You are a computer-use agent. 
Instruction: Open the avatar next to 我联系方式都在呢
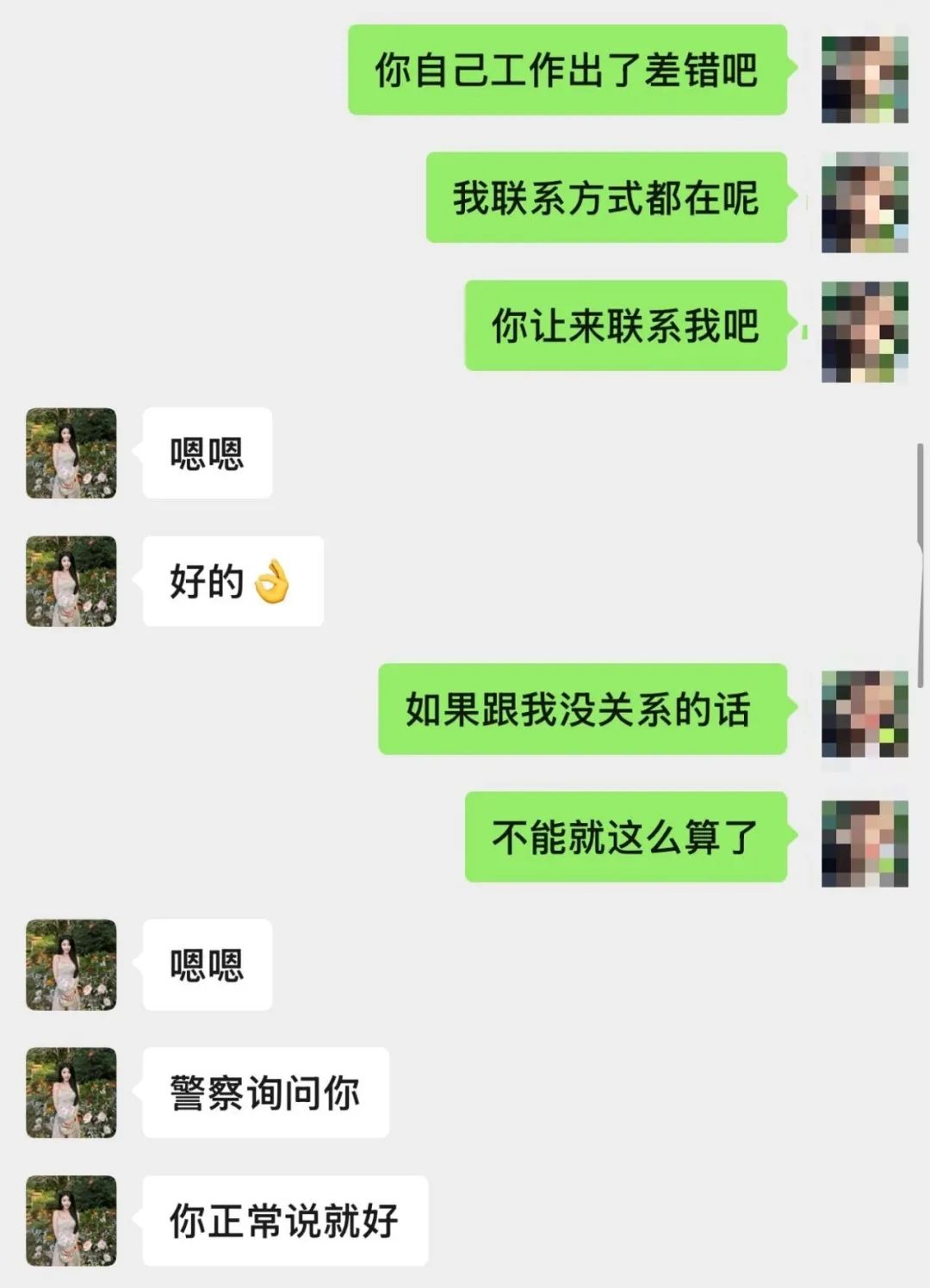[865, 202]
